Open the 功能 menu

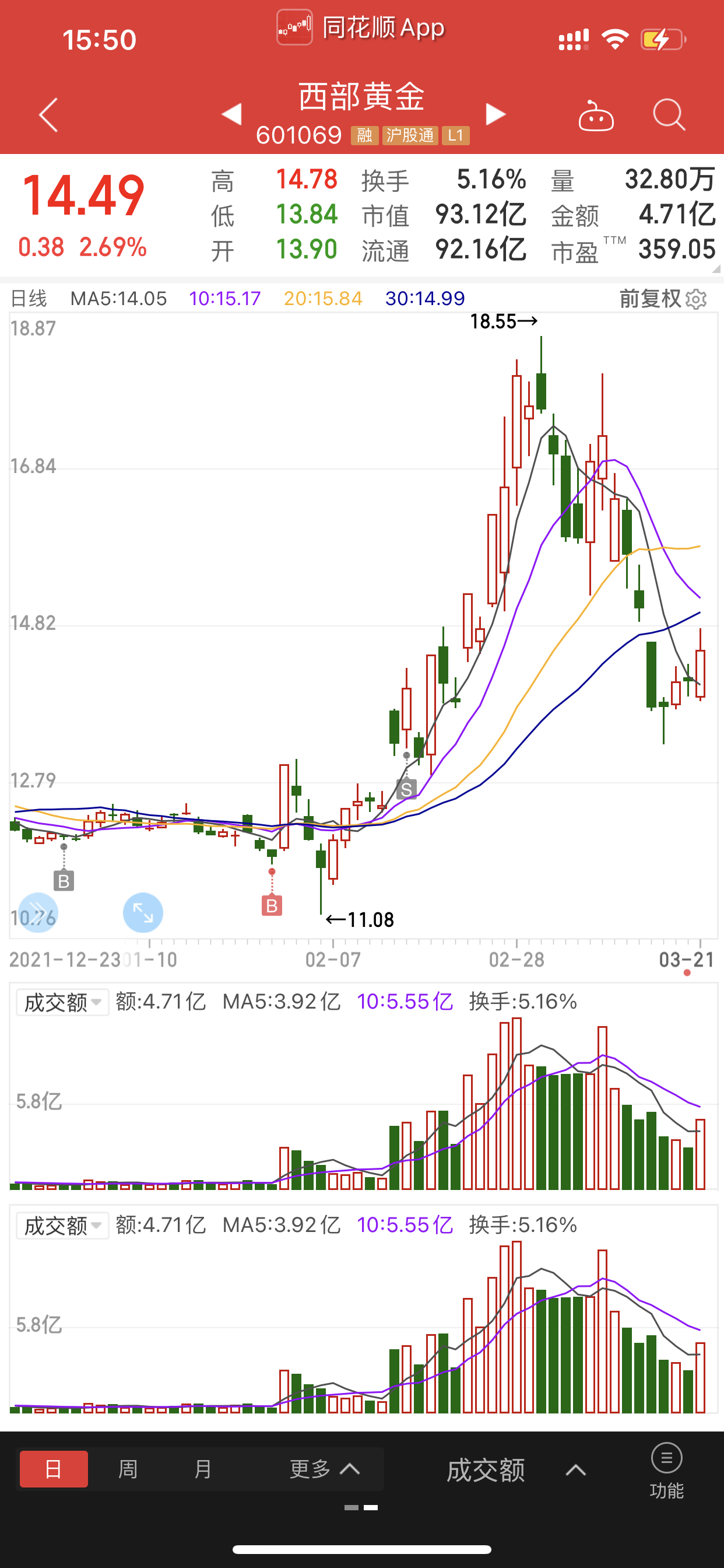666,1469
